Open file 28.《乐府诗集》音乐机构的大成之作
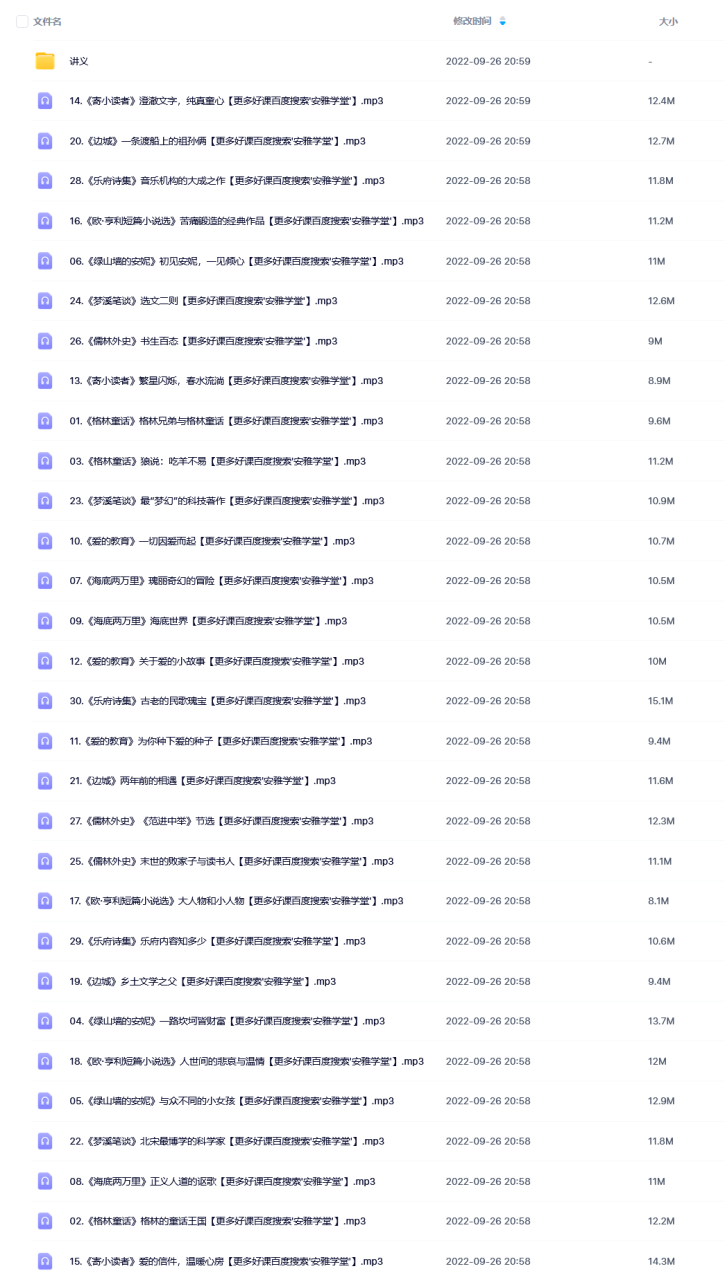Viewport: 725px width, 1280px height. 226,181
